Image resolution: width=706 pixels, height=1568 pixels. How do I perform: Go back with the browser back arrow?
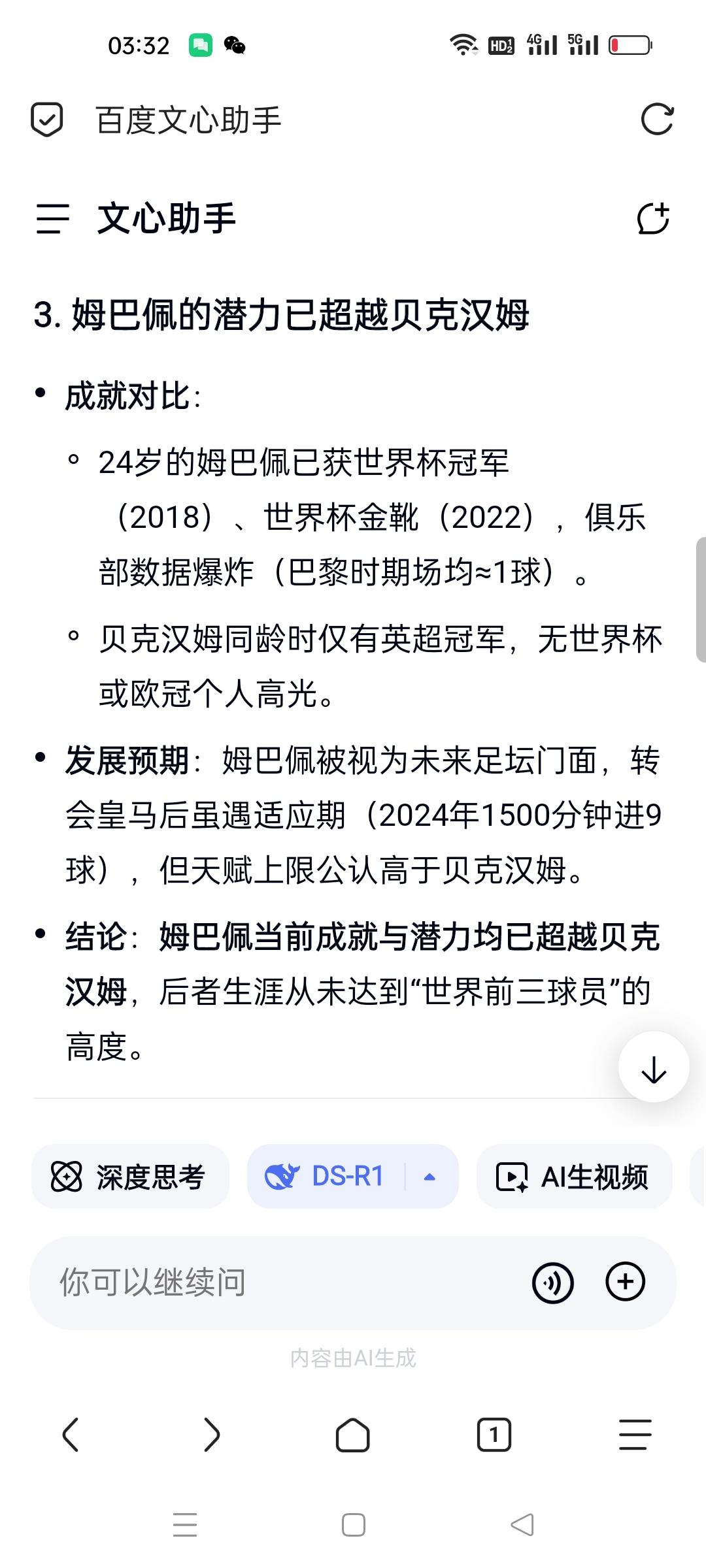point(71,1435)
